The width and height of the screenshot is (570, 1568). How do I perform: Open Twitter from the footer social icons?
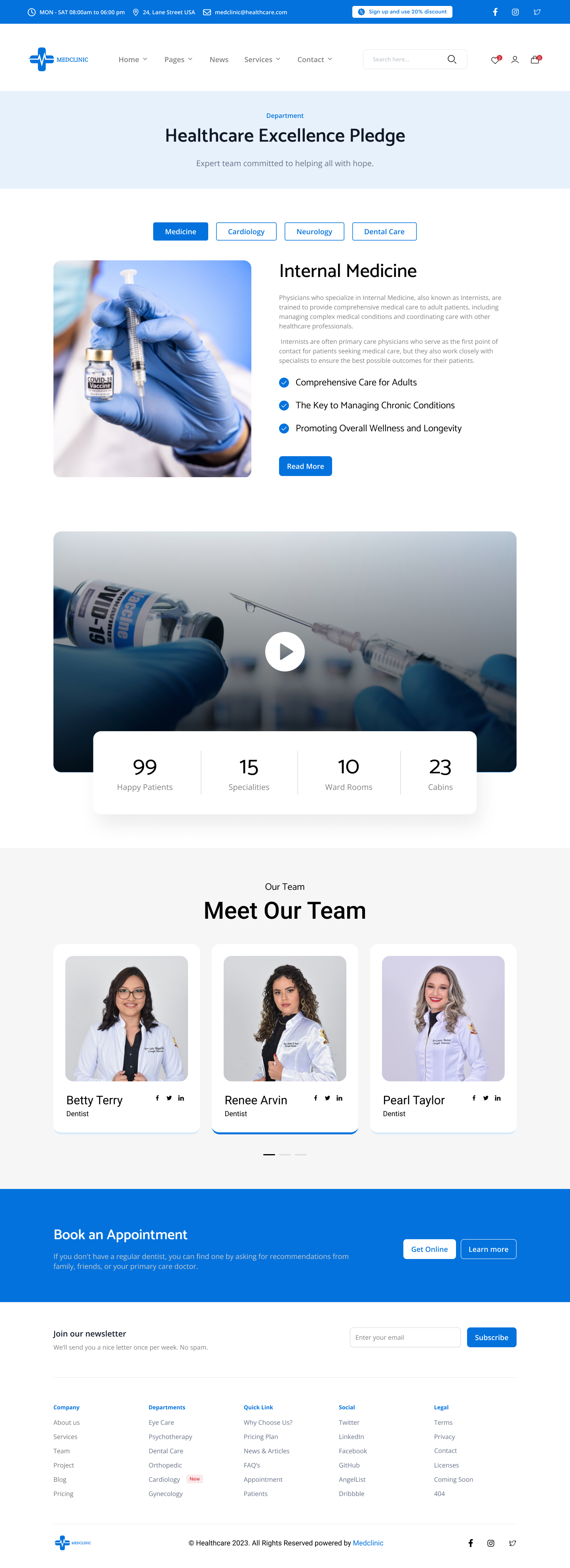point(512,1543)
